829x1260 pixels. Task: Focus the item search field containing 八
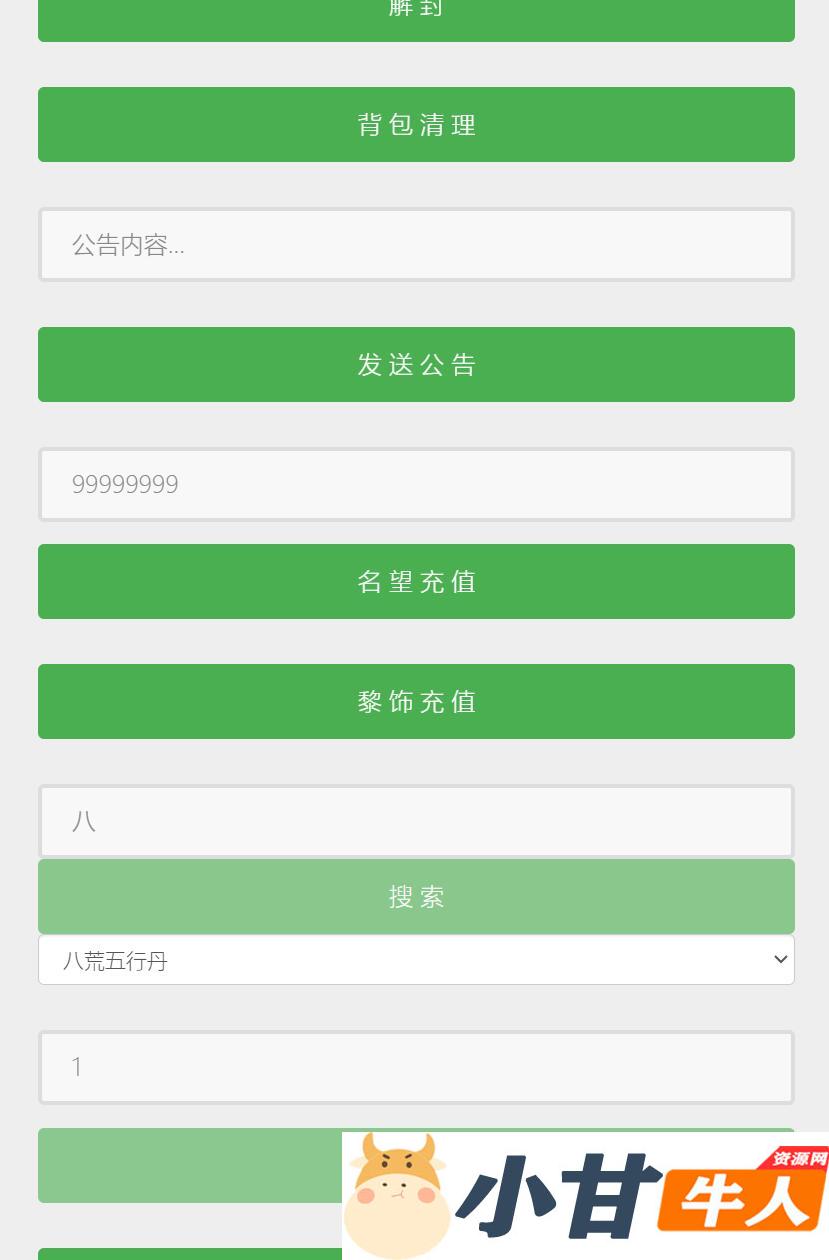pos(416,821)
